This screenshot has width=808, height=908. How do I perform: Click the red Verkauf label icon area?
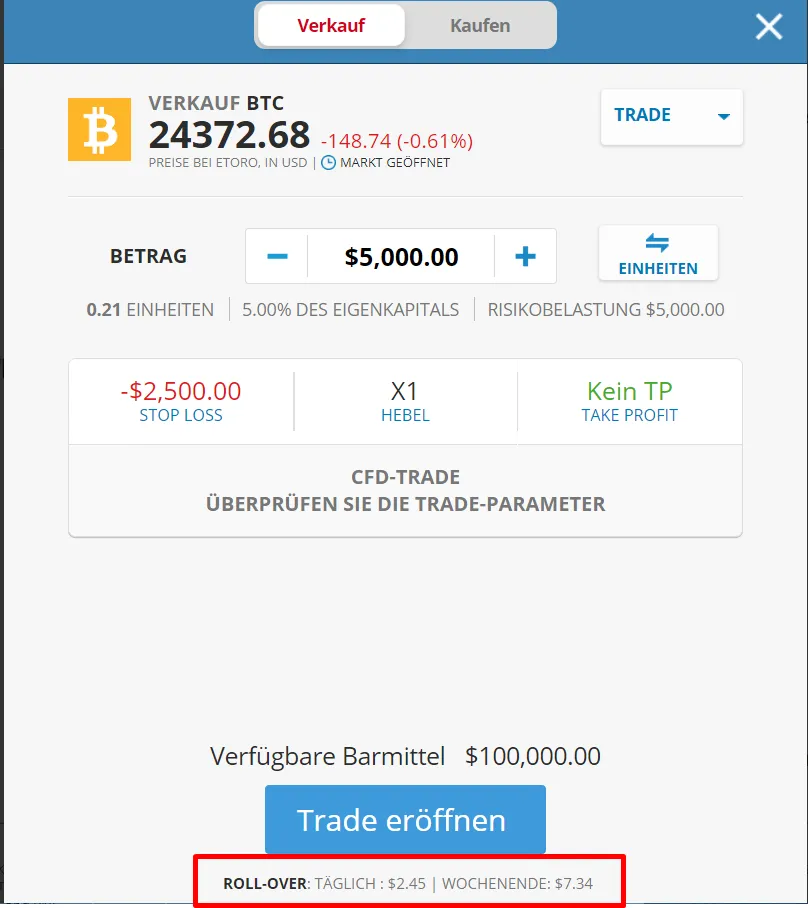330,25
